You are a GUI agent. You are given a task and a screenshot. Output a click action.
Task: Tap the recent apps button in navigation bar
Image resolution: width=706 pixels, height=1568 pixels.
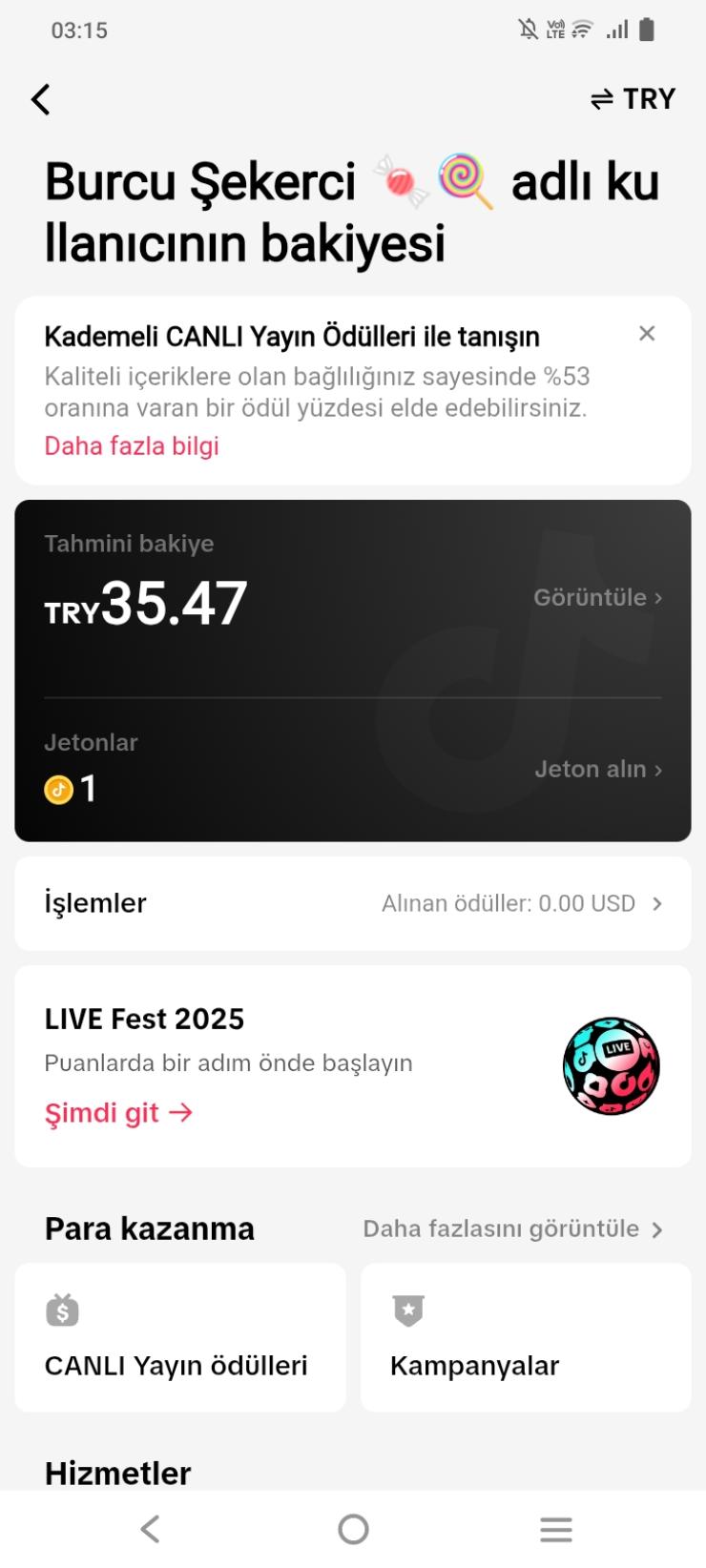556,1529
